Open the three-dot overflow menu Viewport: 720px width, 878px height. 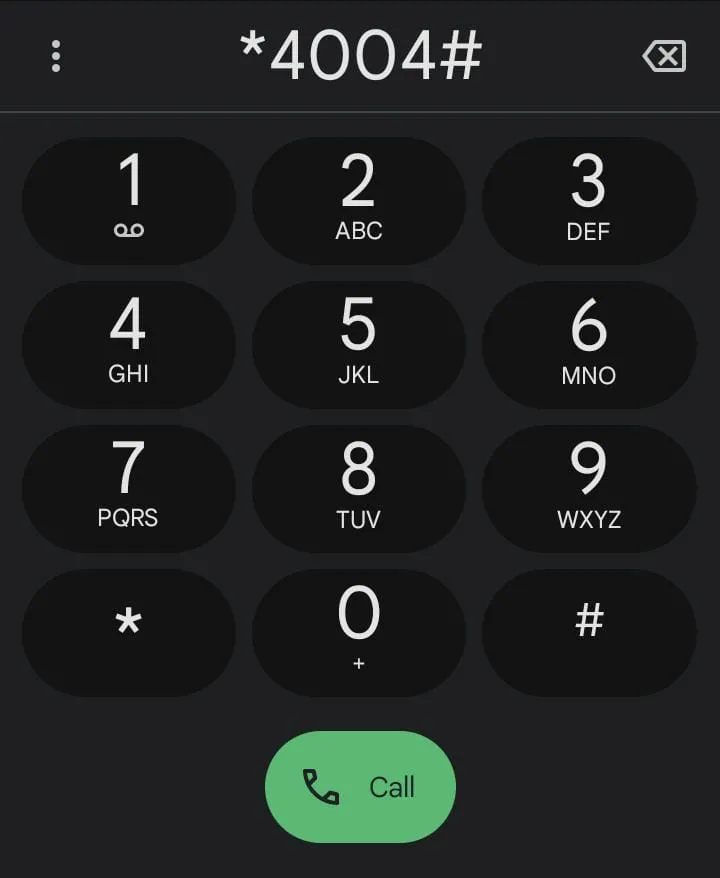click(x=56, y=56)
